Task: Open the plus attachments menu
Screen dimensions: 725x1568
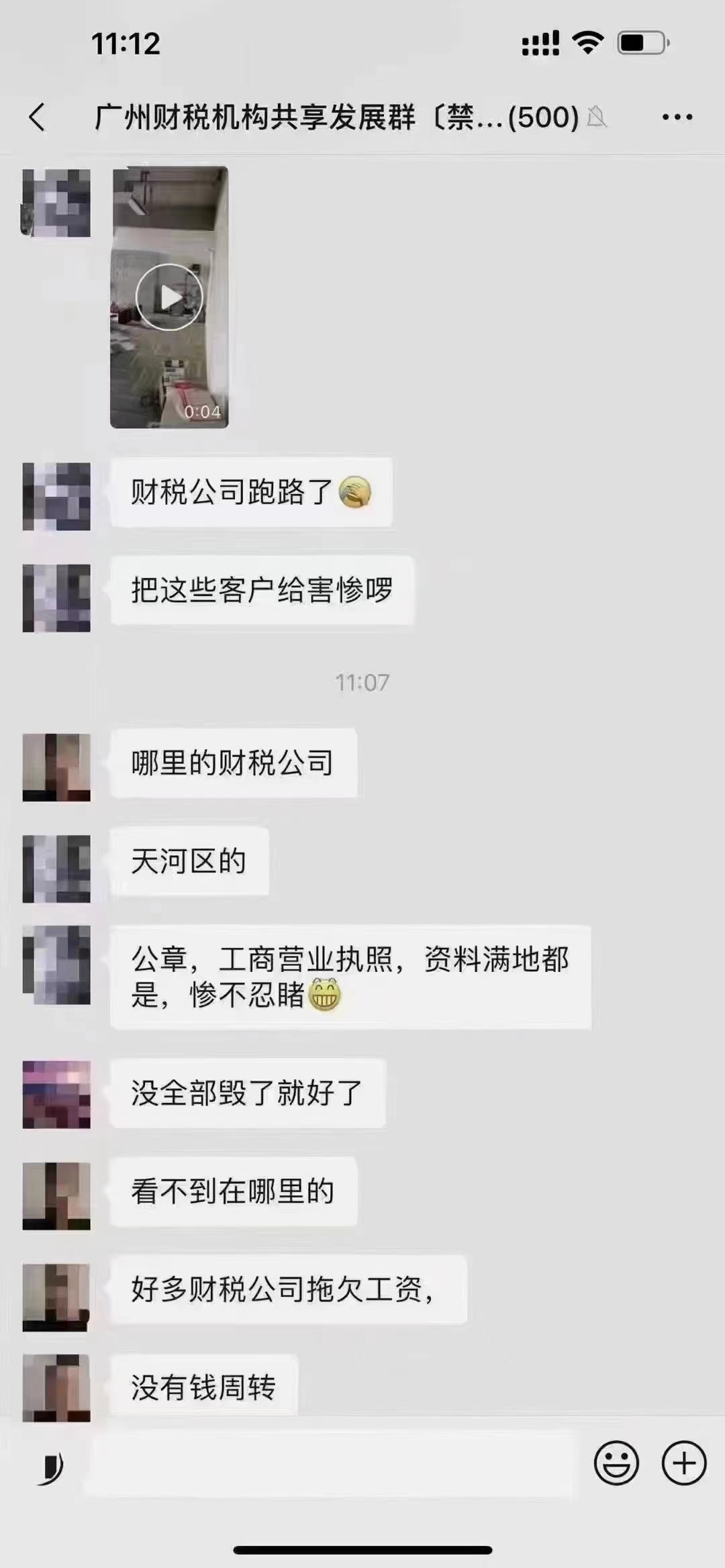Action: point(684,1463)
